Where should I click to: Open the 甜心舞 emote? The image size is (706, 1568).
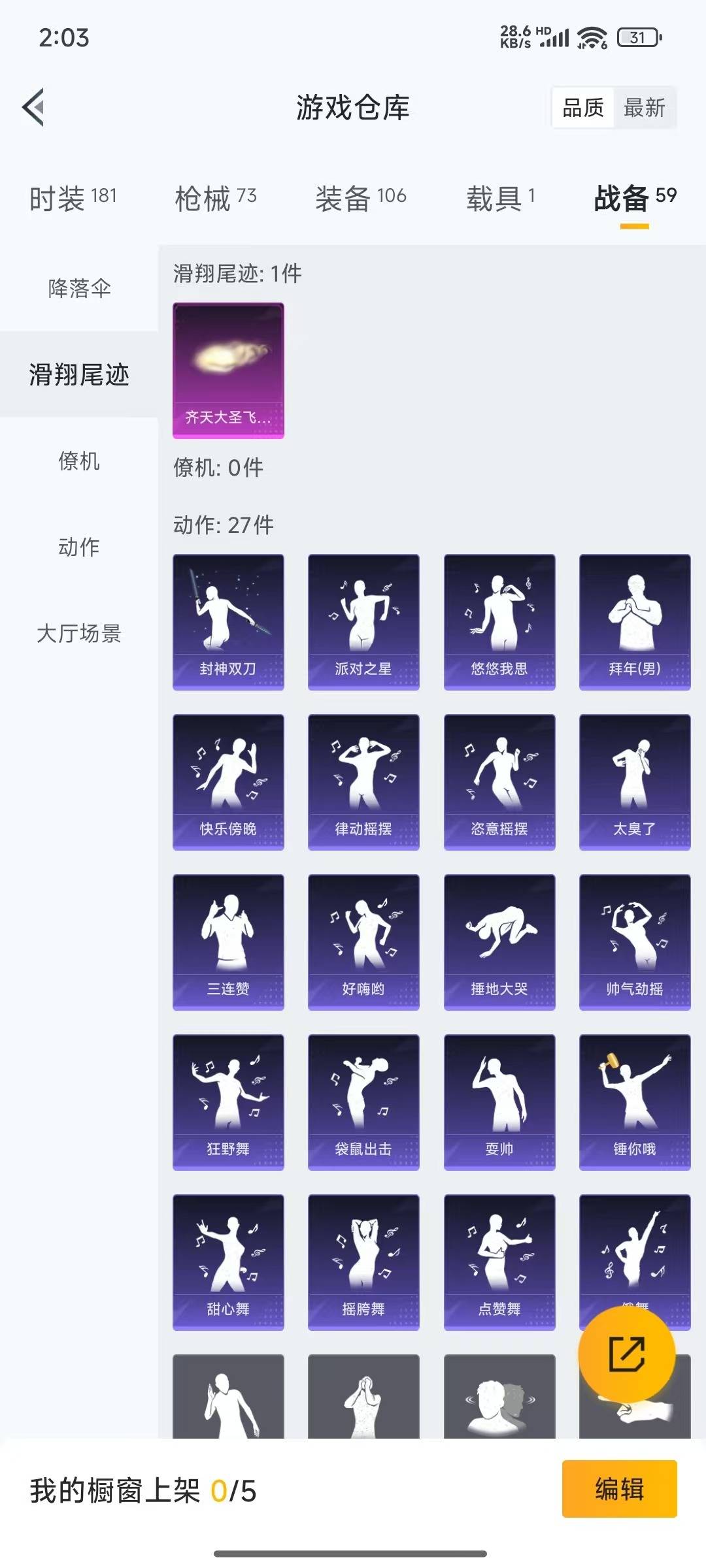(x=228, y=1262)
